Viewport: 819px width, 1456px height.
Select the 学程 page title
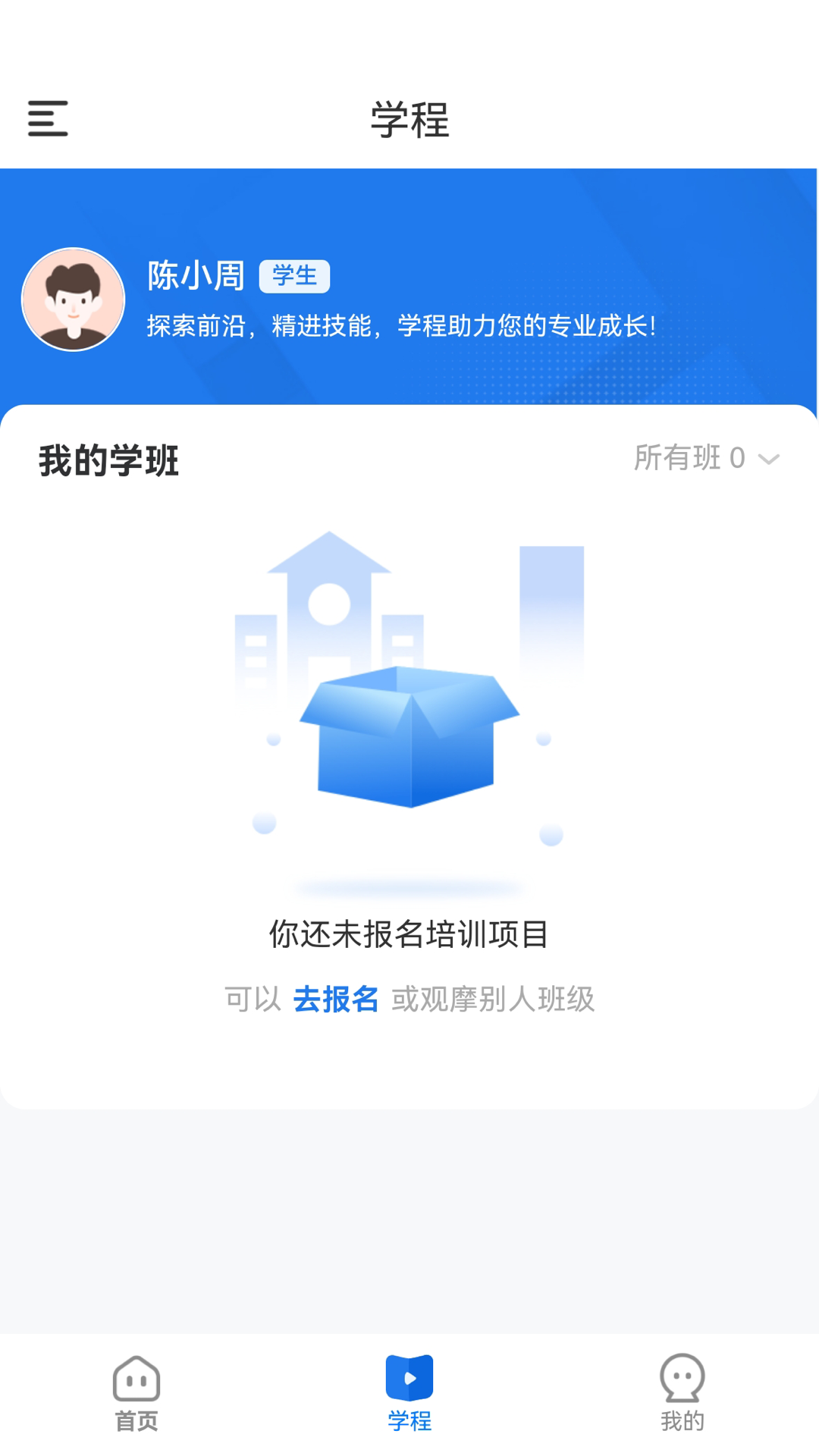pos(409,119)
